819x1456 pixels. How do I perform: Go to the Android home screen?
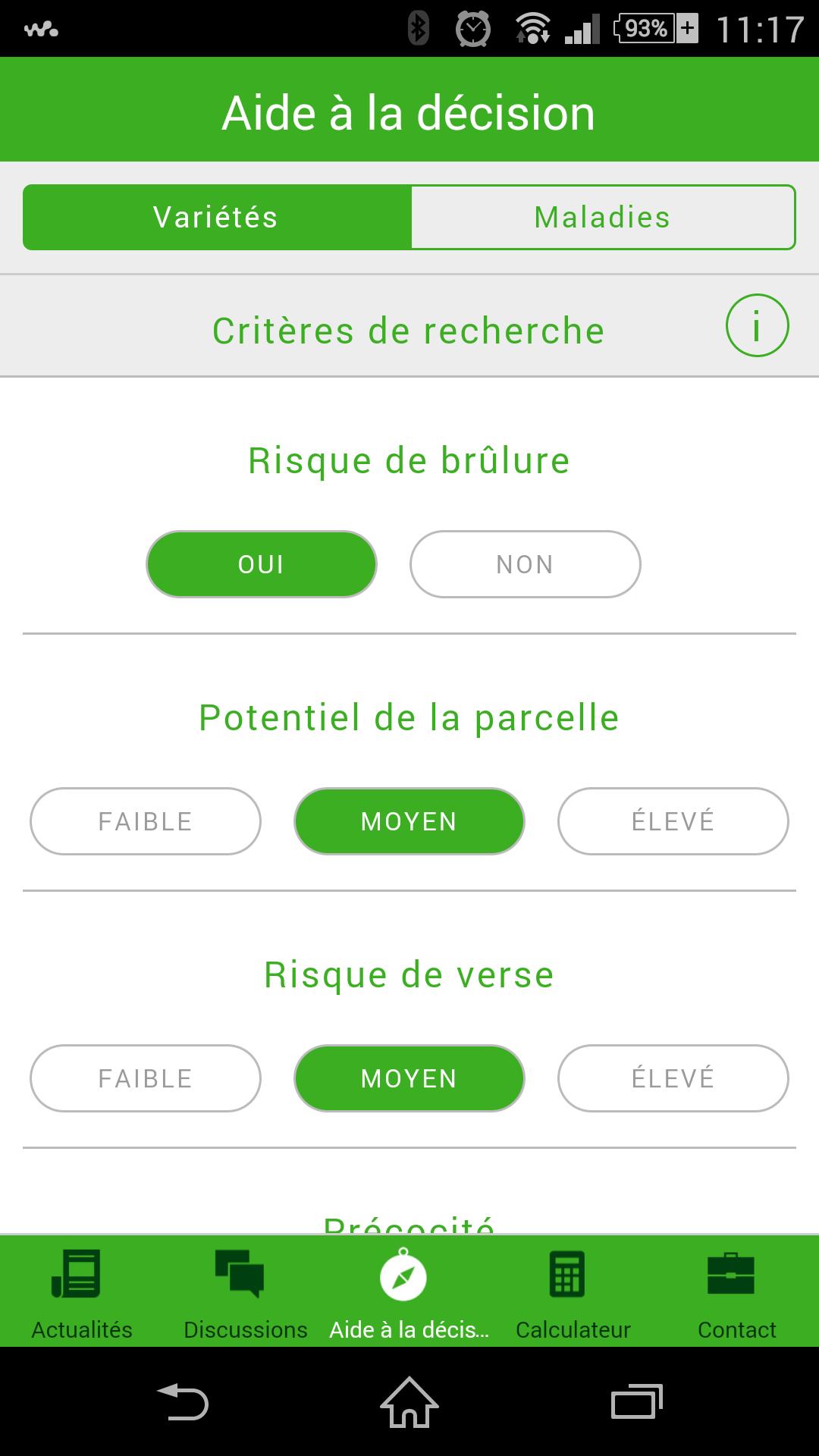(409, 1401)
